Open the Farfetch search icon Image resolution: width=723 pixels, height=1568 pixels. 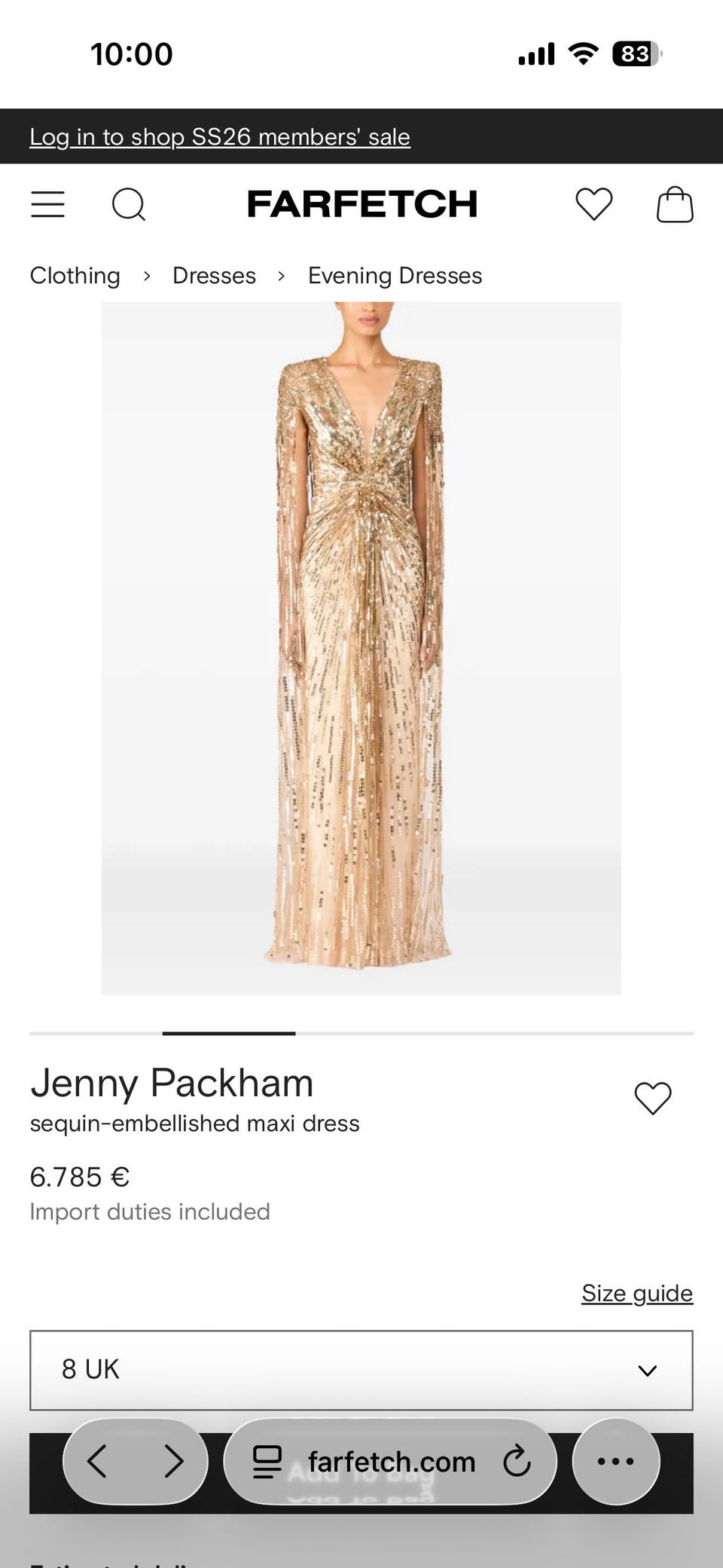pyautogui.click(x=129, y=204)
